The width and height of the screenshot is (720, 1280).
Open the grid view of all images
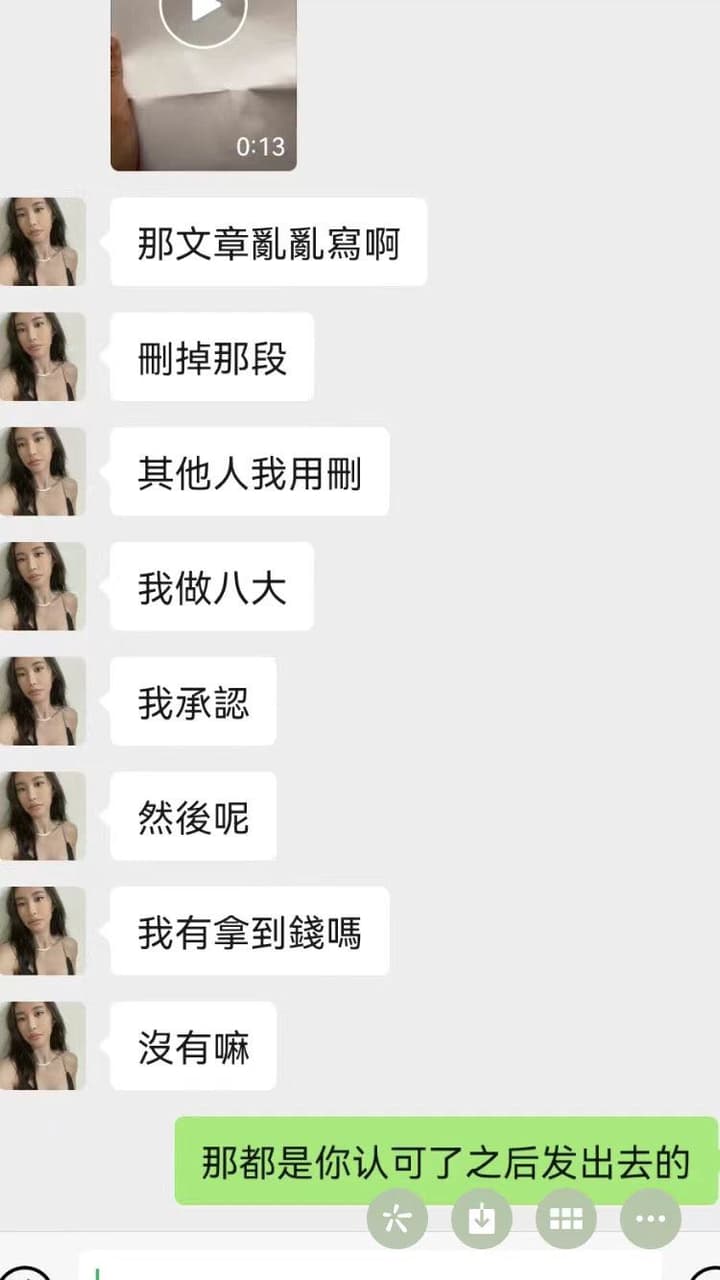566,1218
